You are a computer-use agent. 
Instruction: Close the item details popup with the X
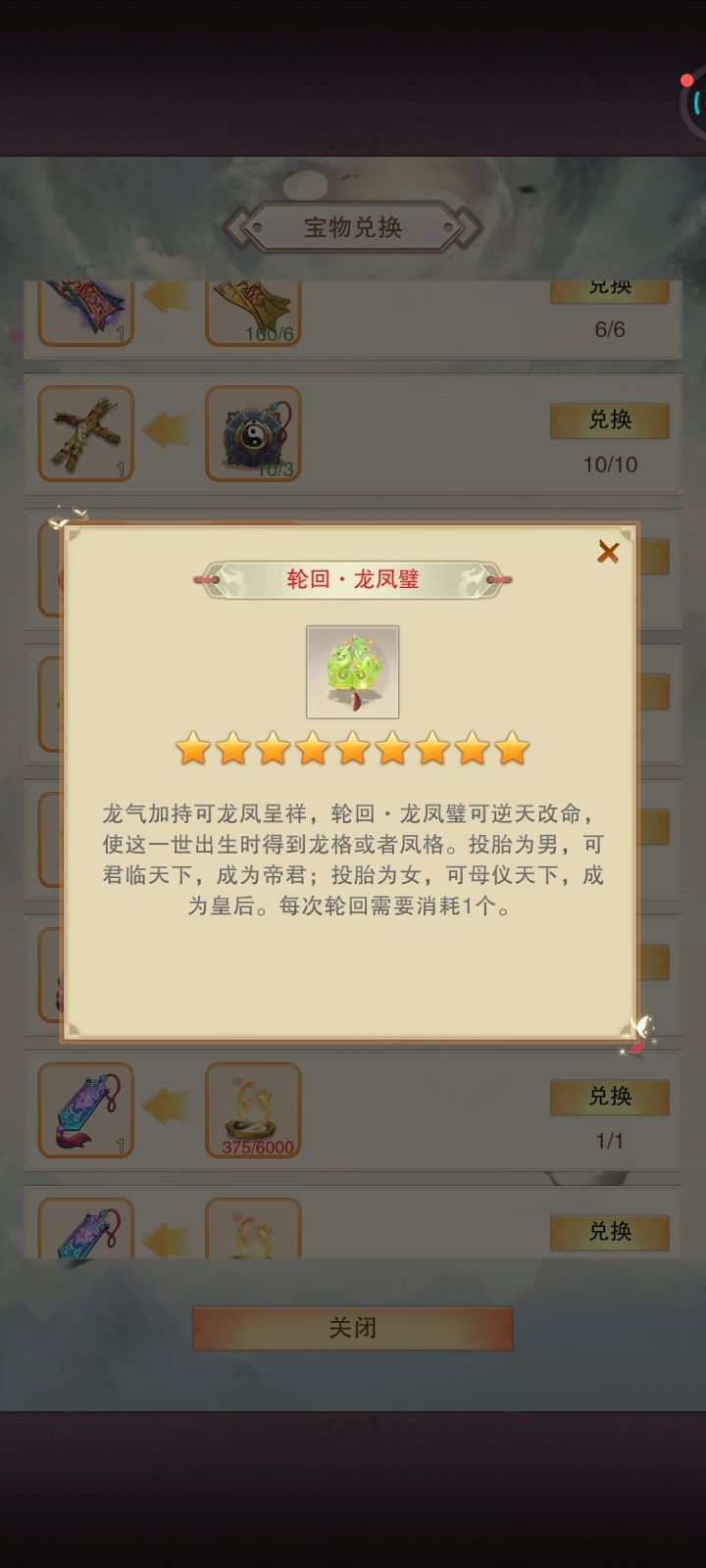pos(610,553)
